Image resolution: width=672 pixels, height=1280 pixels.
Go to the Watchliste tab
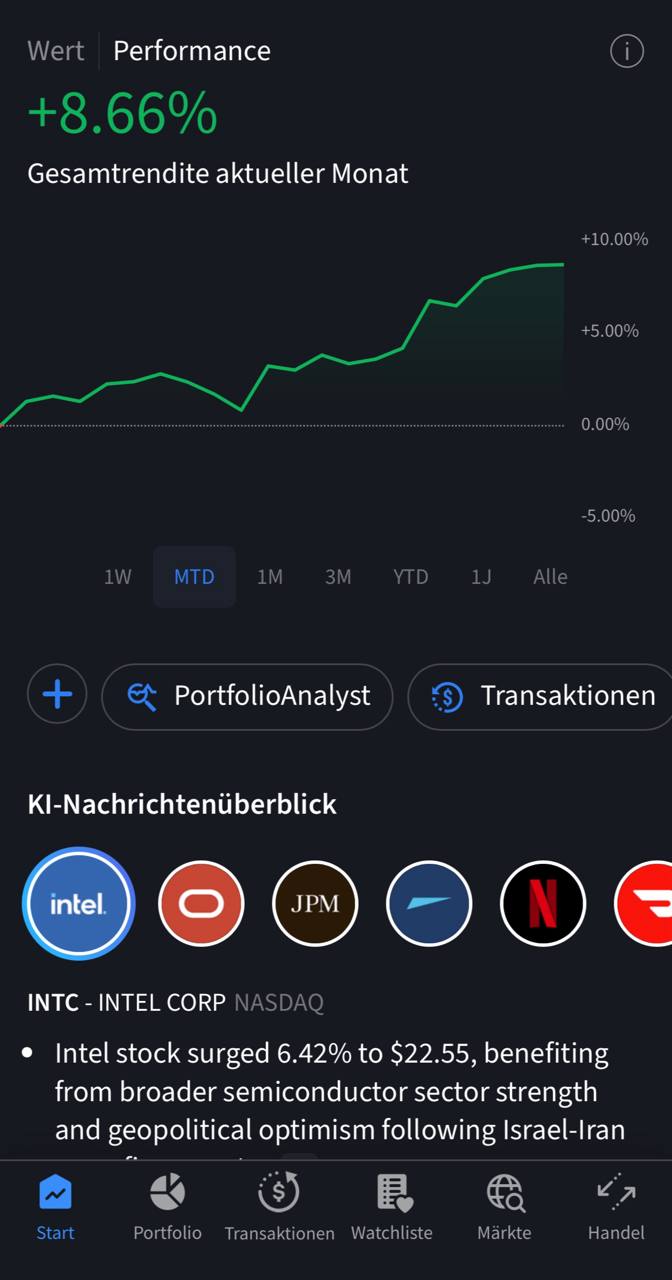click(392, 1208)
